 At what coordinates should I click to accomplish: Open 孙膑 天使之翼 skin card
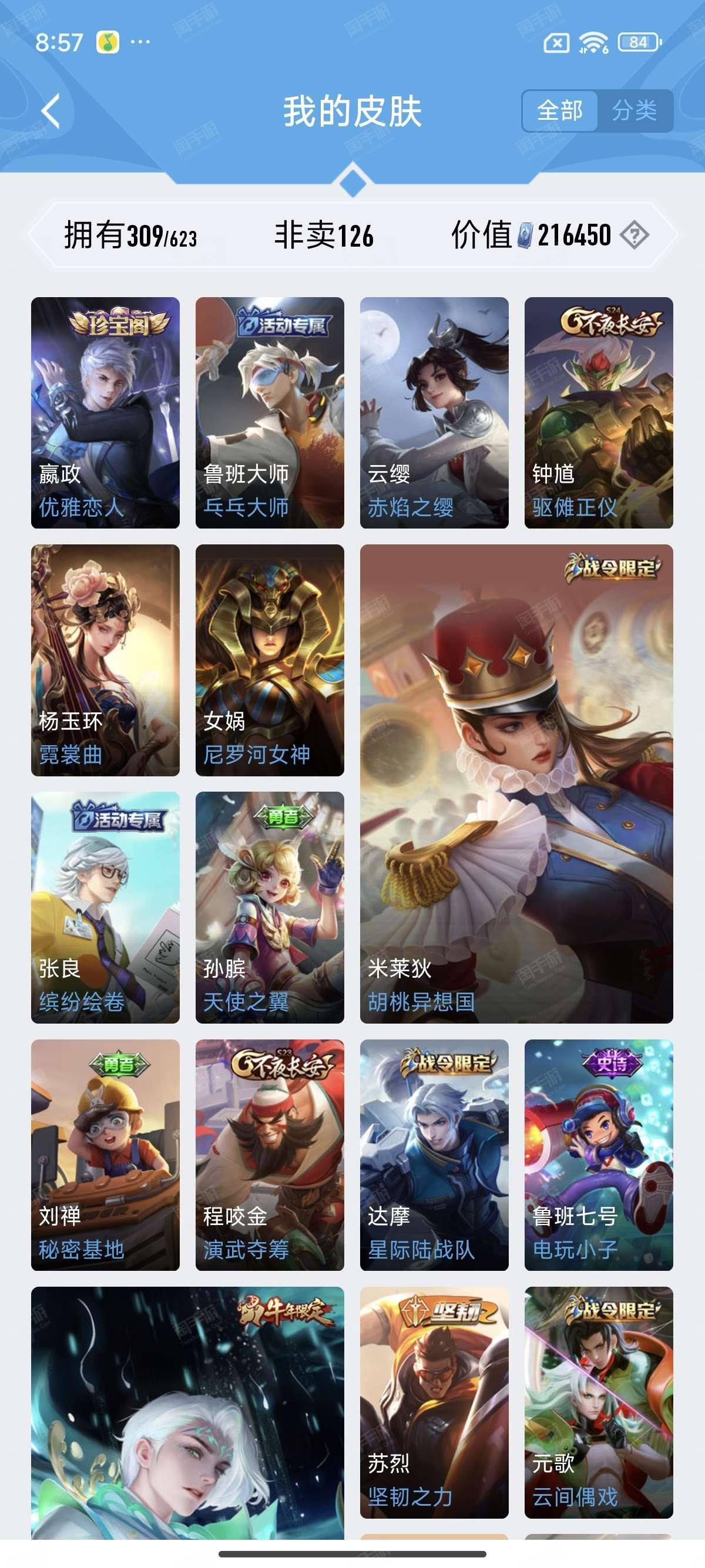pyautogui.click(x=270, y=907)
